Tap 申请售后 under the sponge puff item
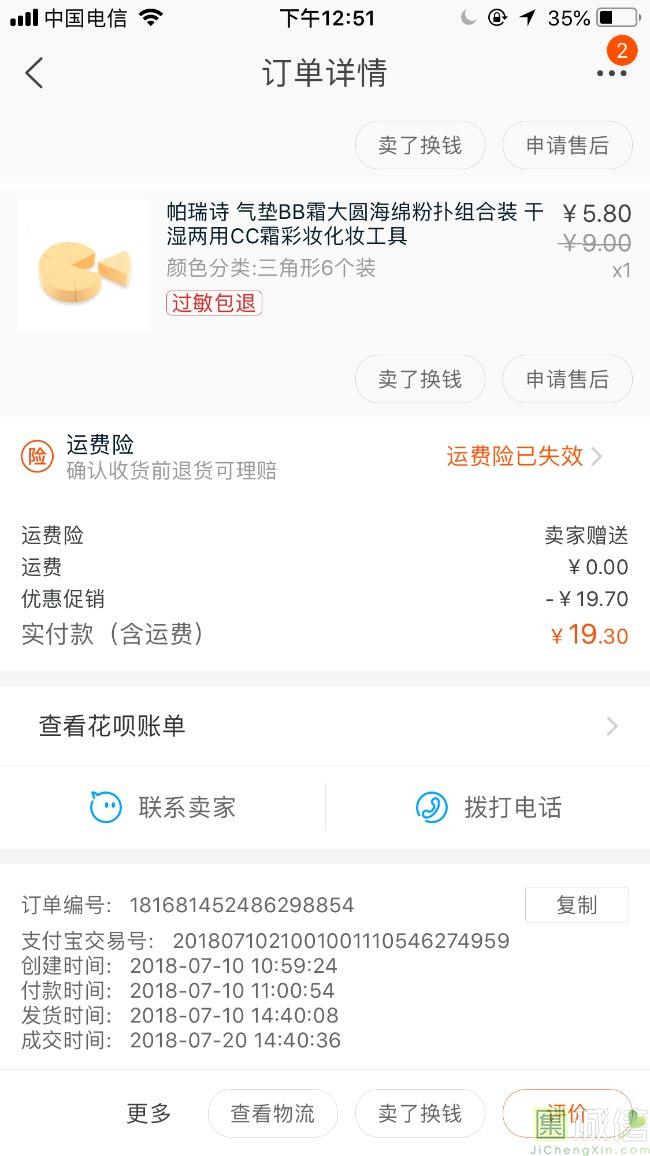650x1156 pixels. coord(567,379)
